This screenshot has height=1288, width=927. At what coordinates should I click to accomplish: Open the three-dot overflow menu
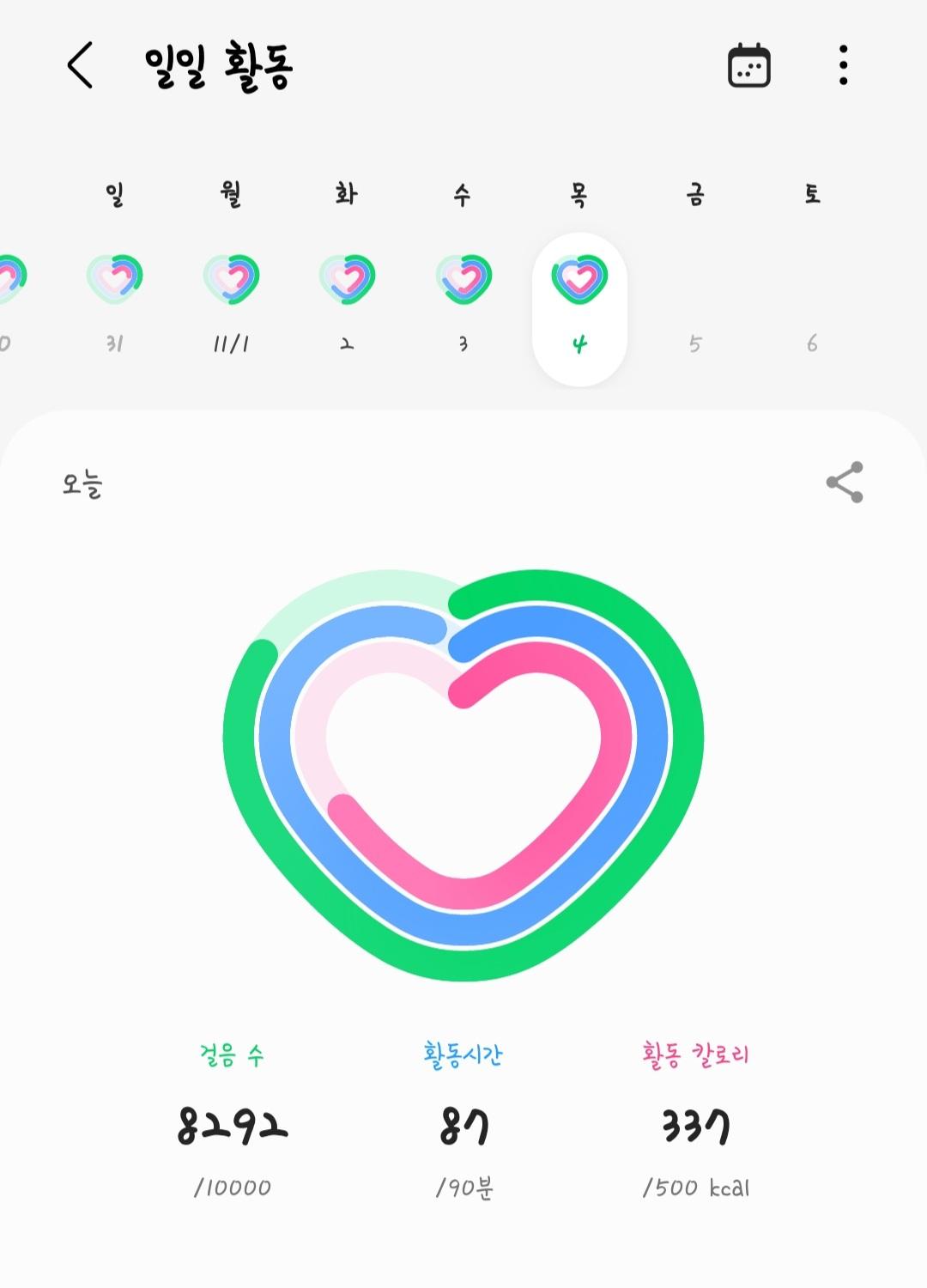tap(843, 65)
